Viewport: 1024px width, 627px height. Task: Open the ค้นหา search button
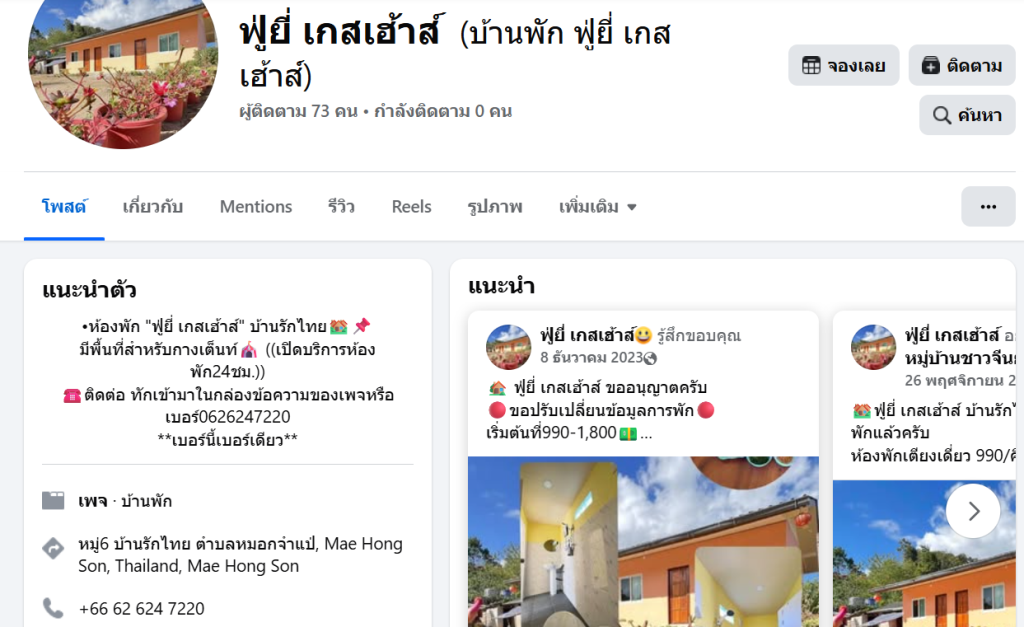pyautogui.click(x=966, y=115)
